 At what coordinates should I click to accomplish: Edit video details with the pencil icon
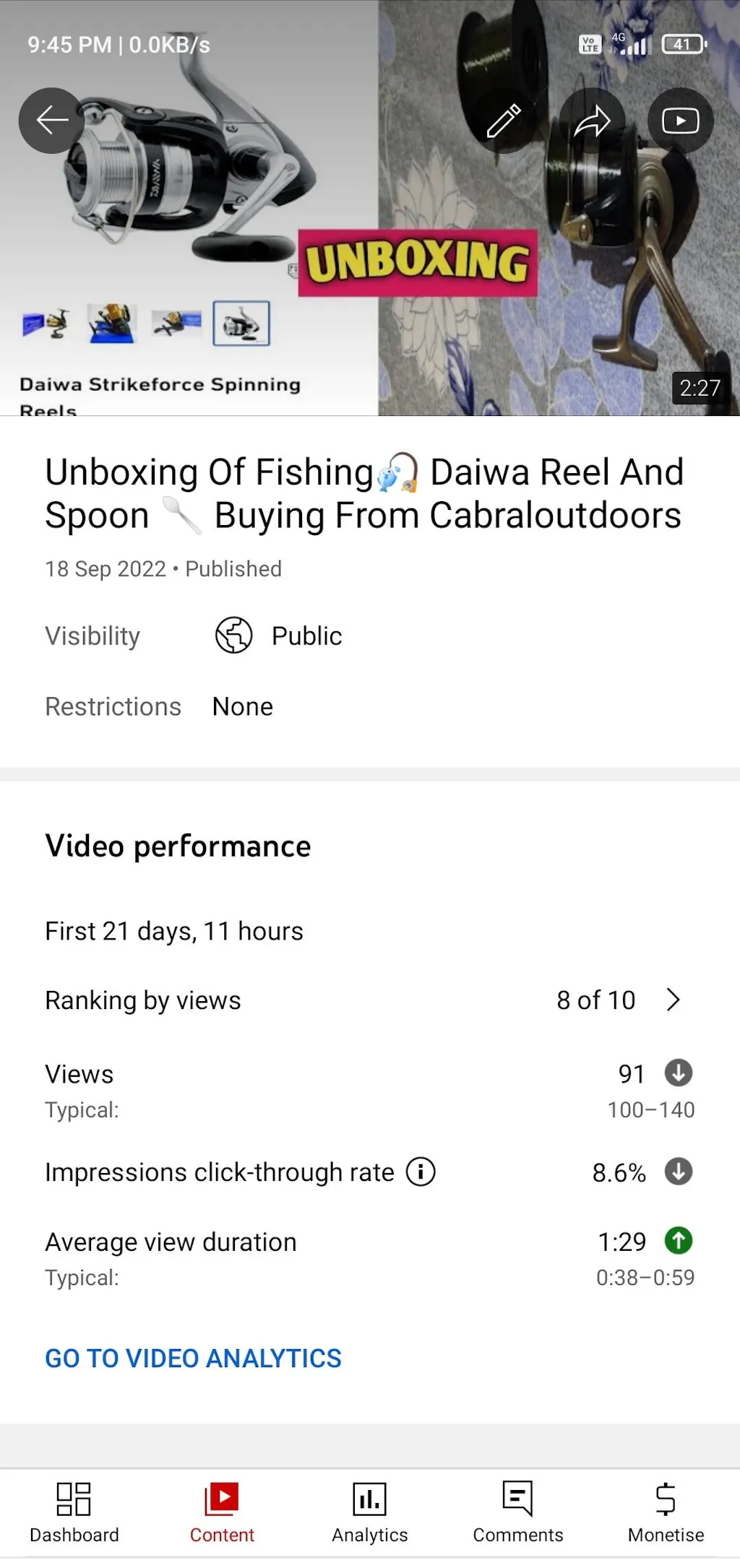coord(504,121)
